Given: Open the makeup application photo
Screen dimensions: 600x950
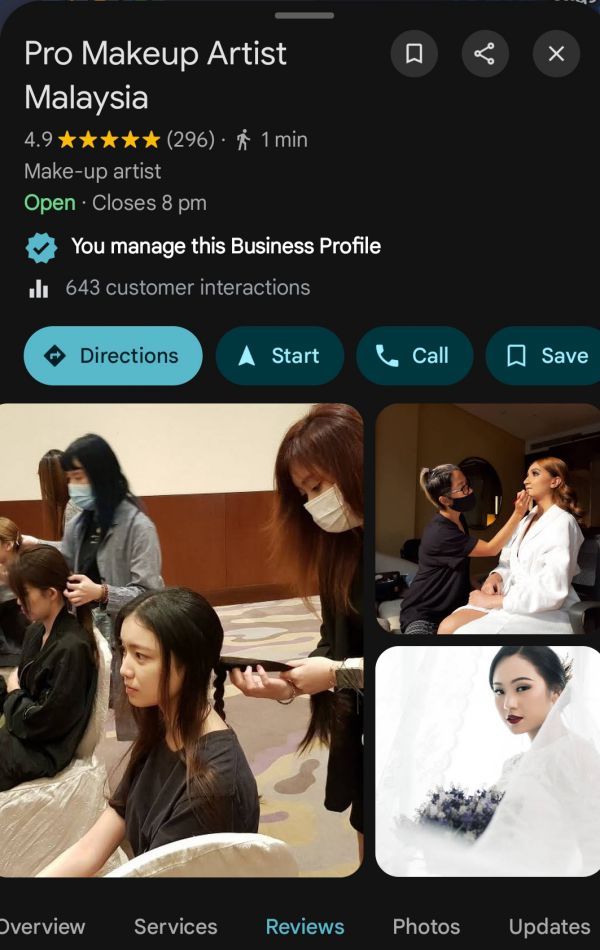Looking at the screenshot, I should point(487,519).
